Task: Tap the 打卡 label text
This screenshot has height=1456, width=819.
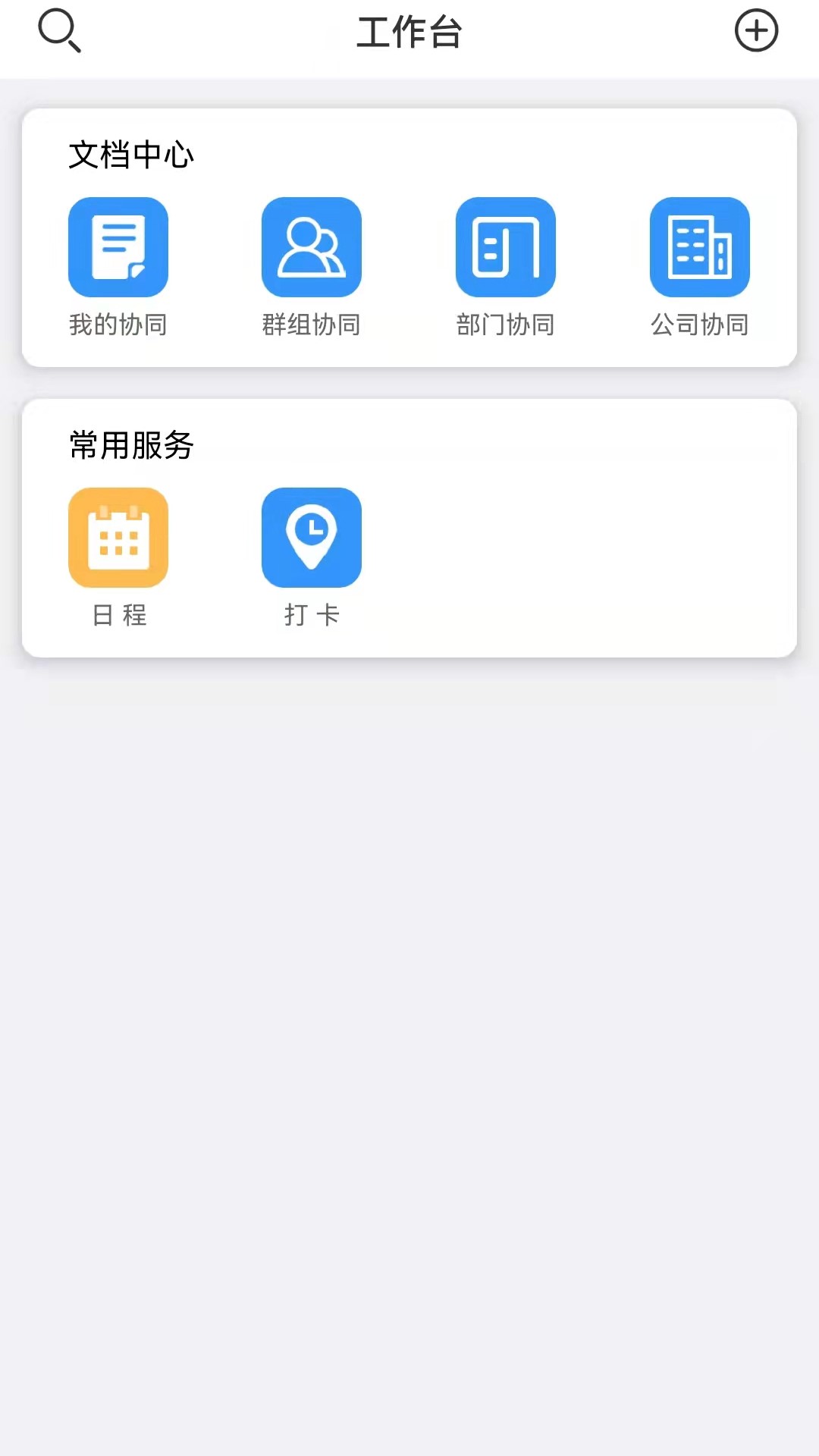Action: [x=311, y=616]
